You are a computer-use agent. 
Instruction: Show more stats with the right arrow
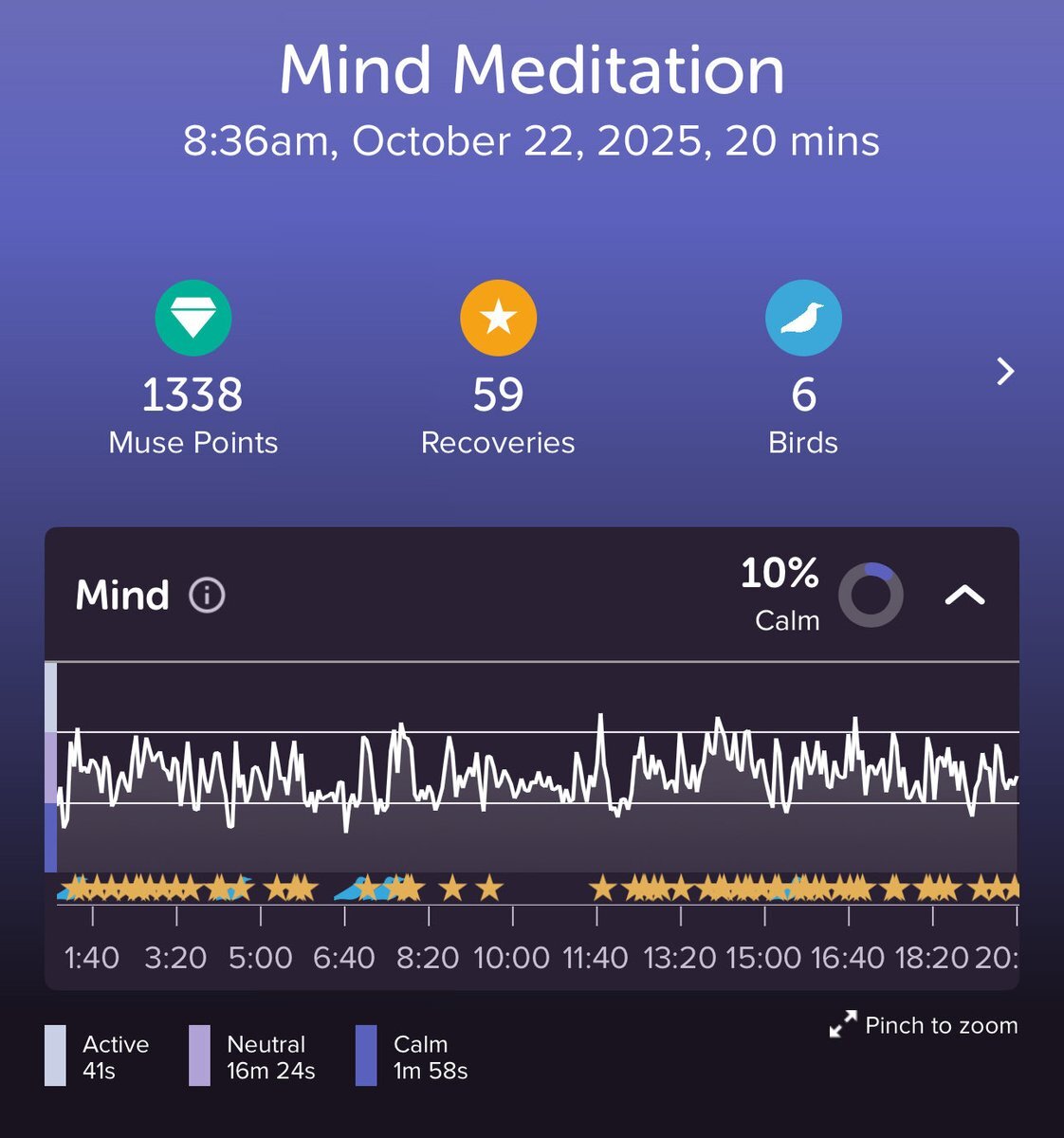1005,371
